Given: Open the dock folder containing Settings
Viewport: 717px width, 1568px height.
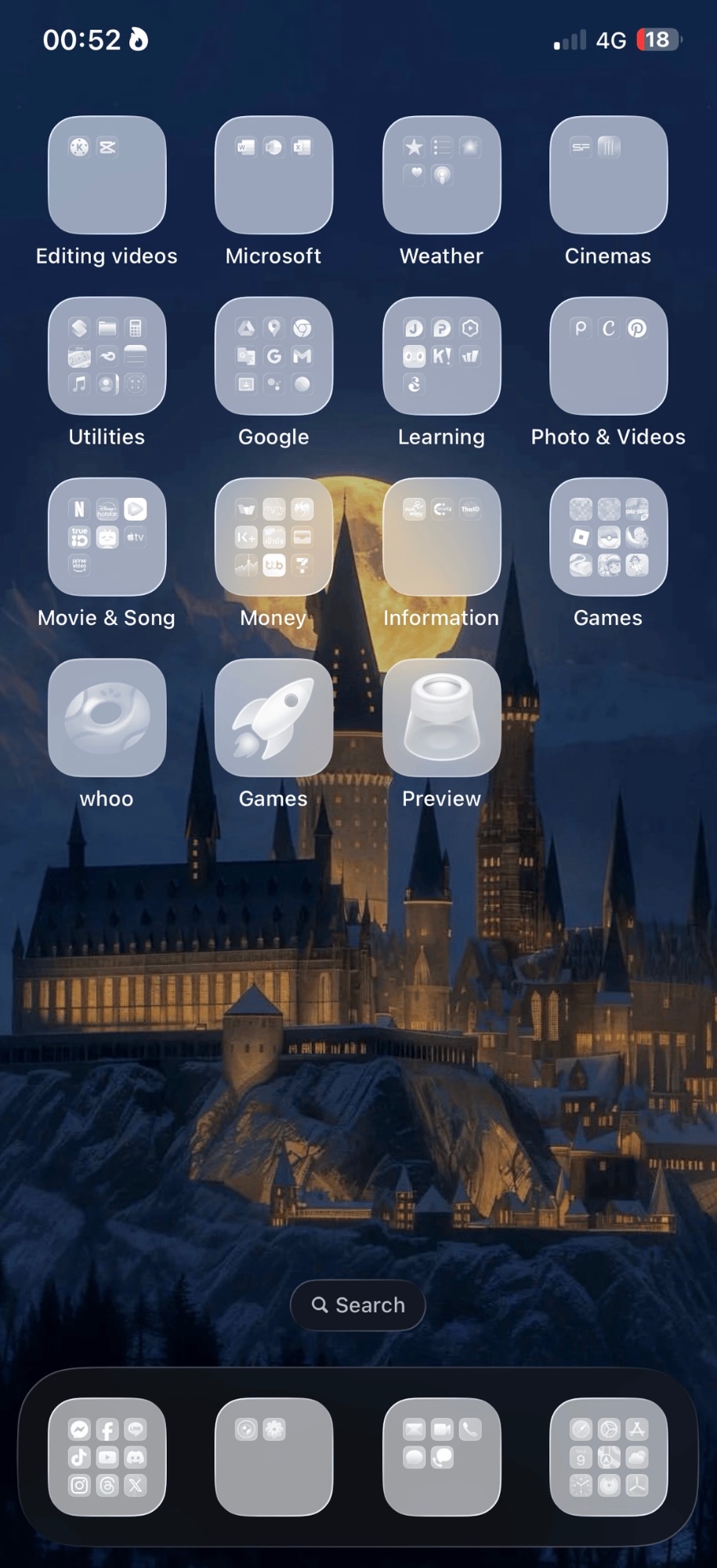Looking at the screenshot, I should [x=273, y=1457].
